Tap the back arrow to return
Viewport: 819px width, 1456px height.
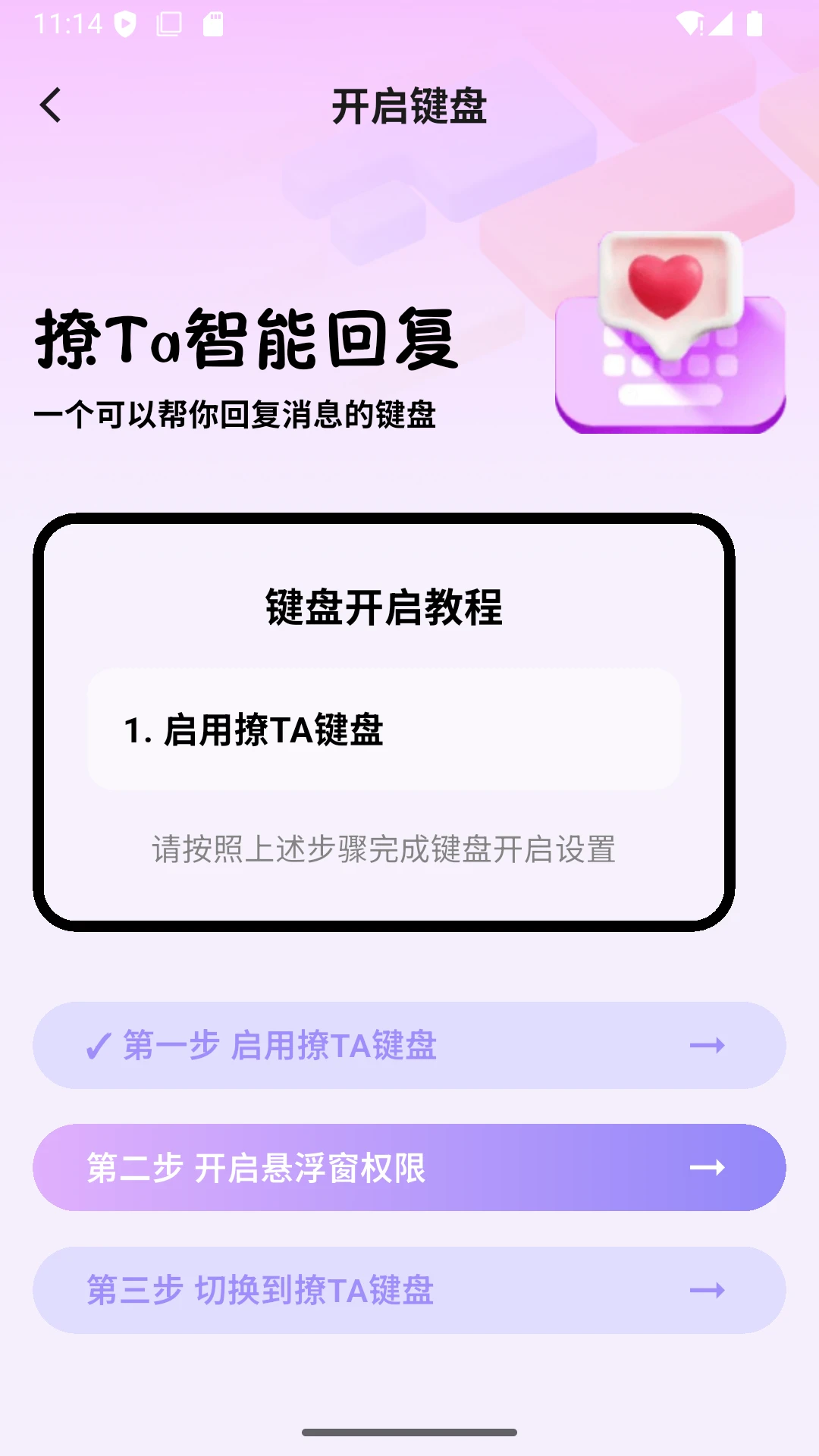click(x=51, y=106)
